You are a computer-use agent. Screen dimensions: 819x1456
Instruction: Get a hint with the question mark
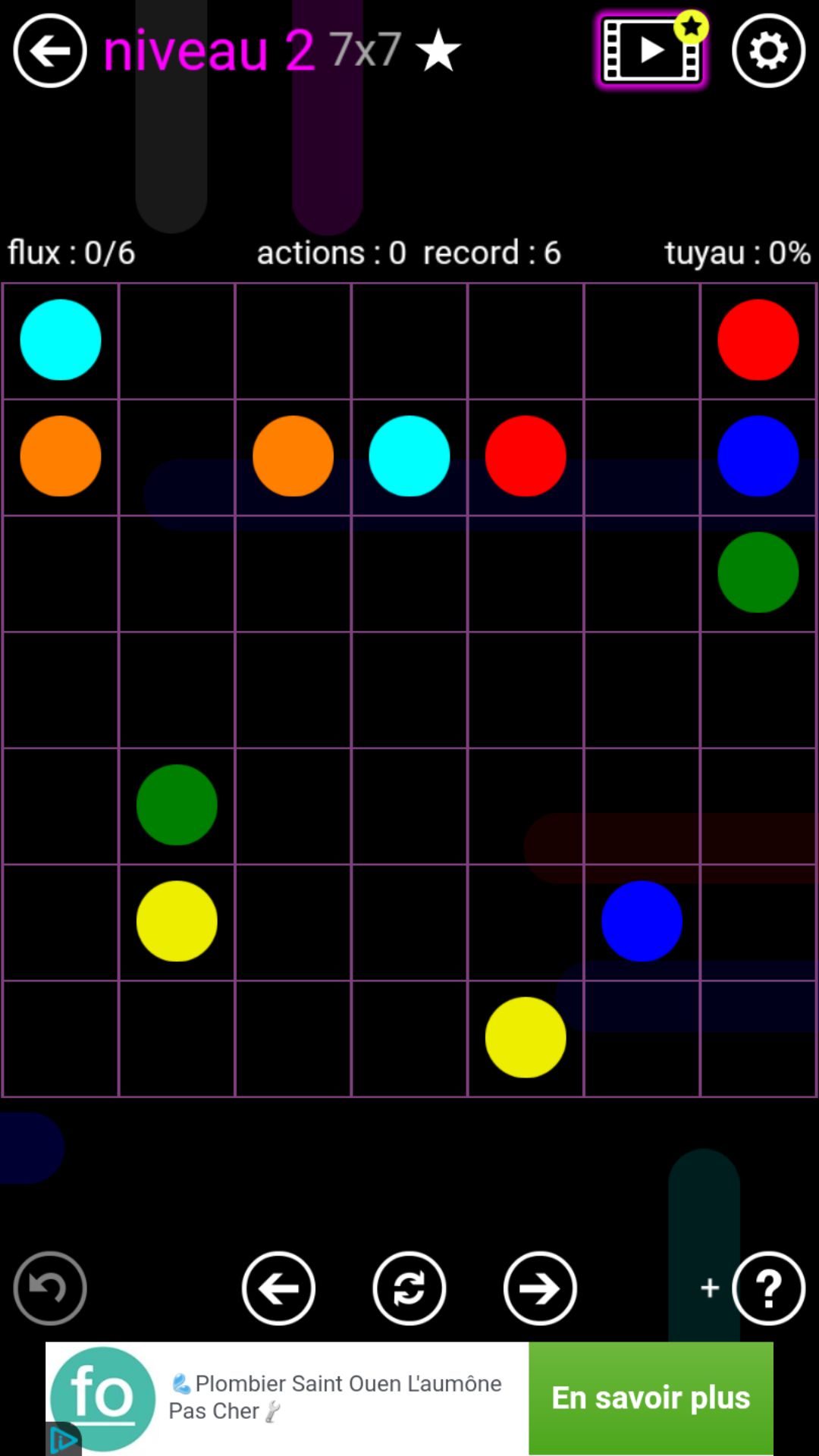[768, 1288]
